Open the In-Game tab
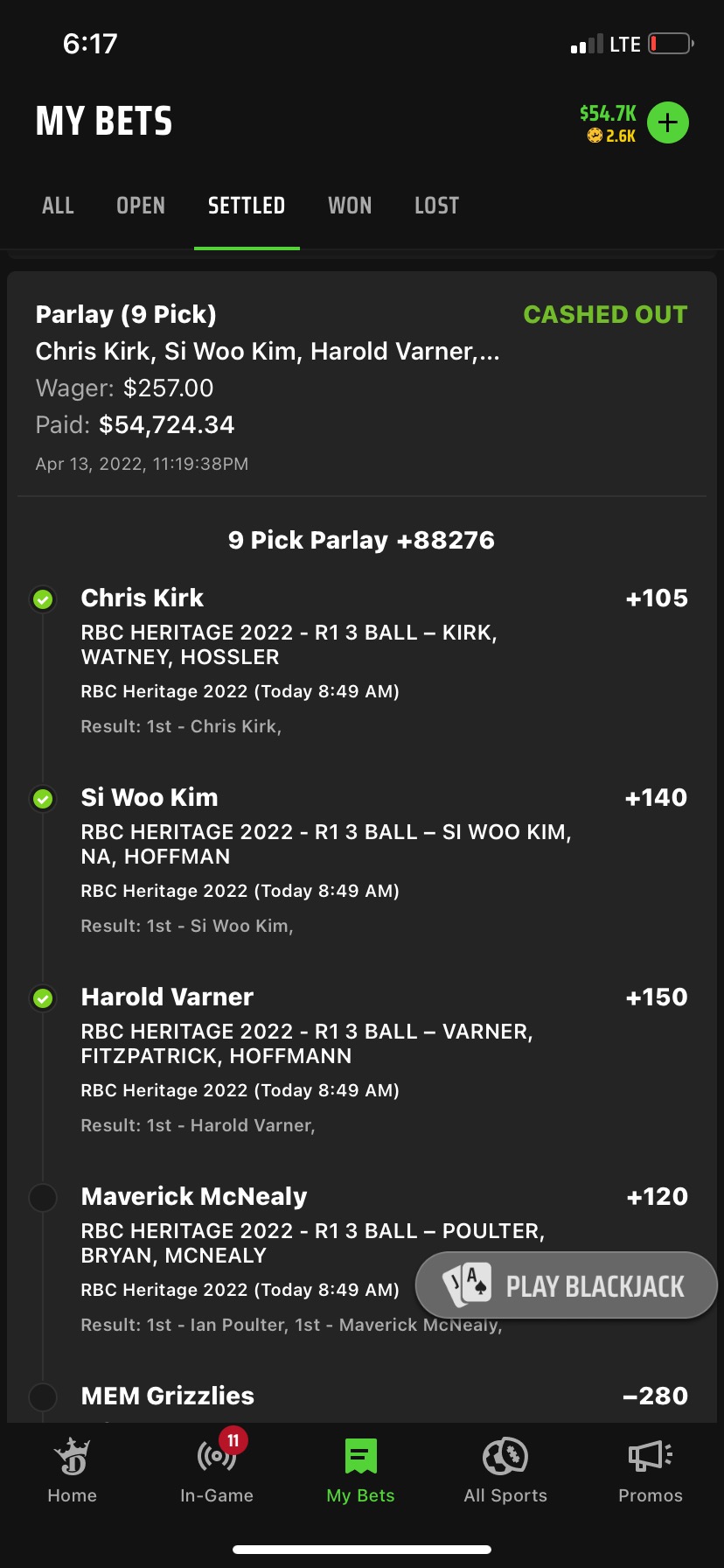 pos(217,1470)
